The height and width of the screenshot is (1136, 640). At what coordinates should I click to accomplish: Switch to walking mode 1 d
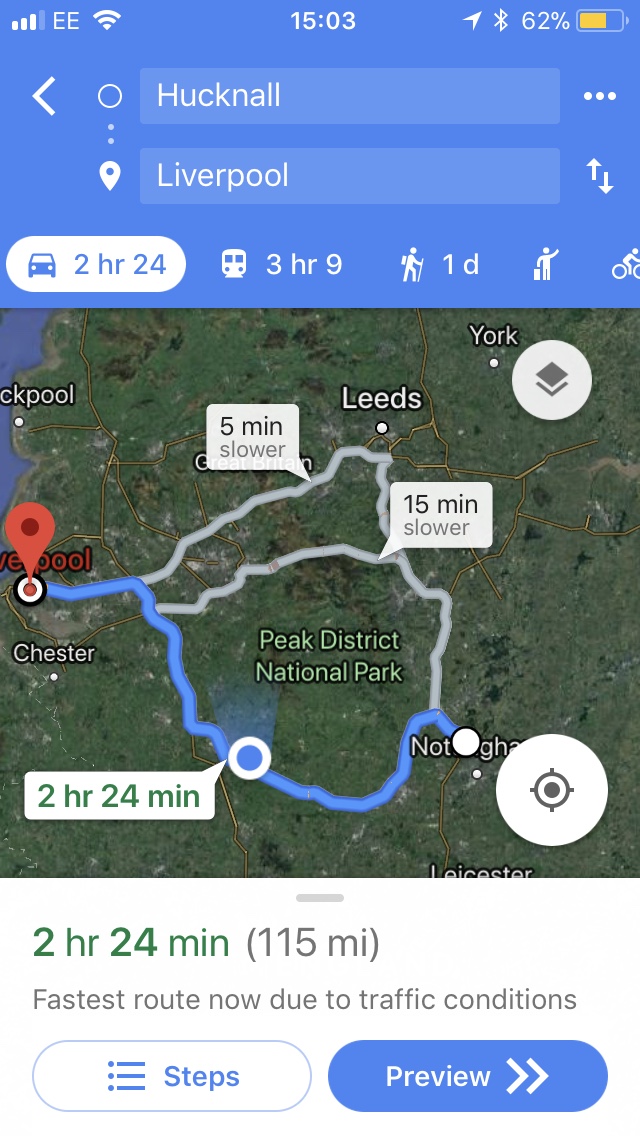439,264
